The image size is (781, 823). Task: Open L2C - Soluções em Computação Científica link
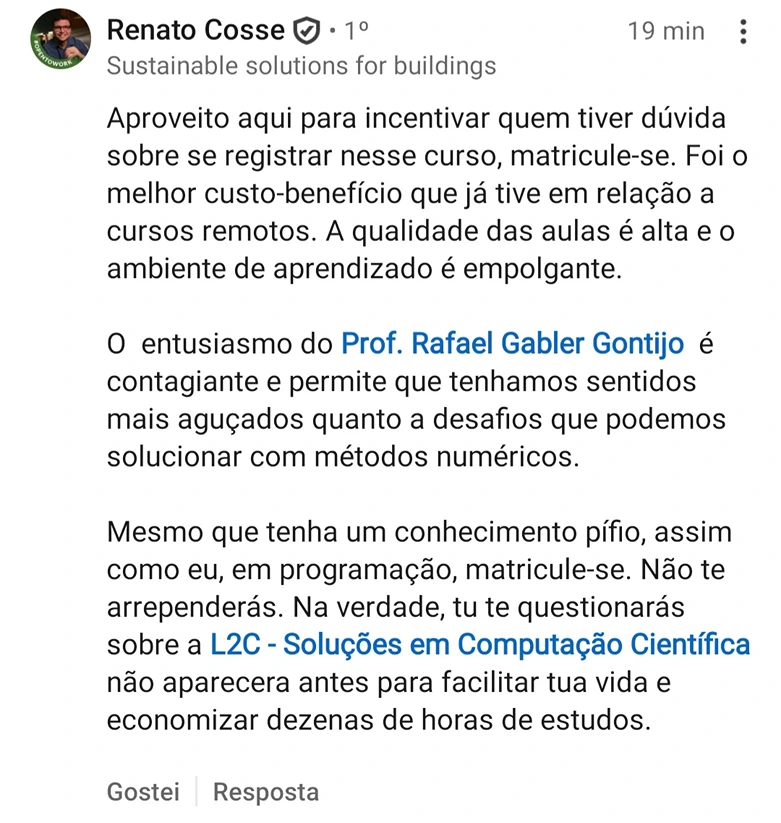(480, 644)
